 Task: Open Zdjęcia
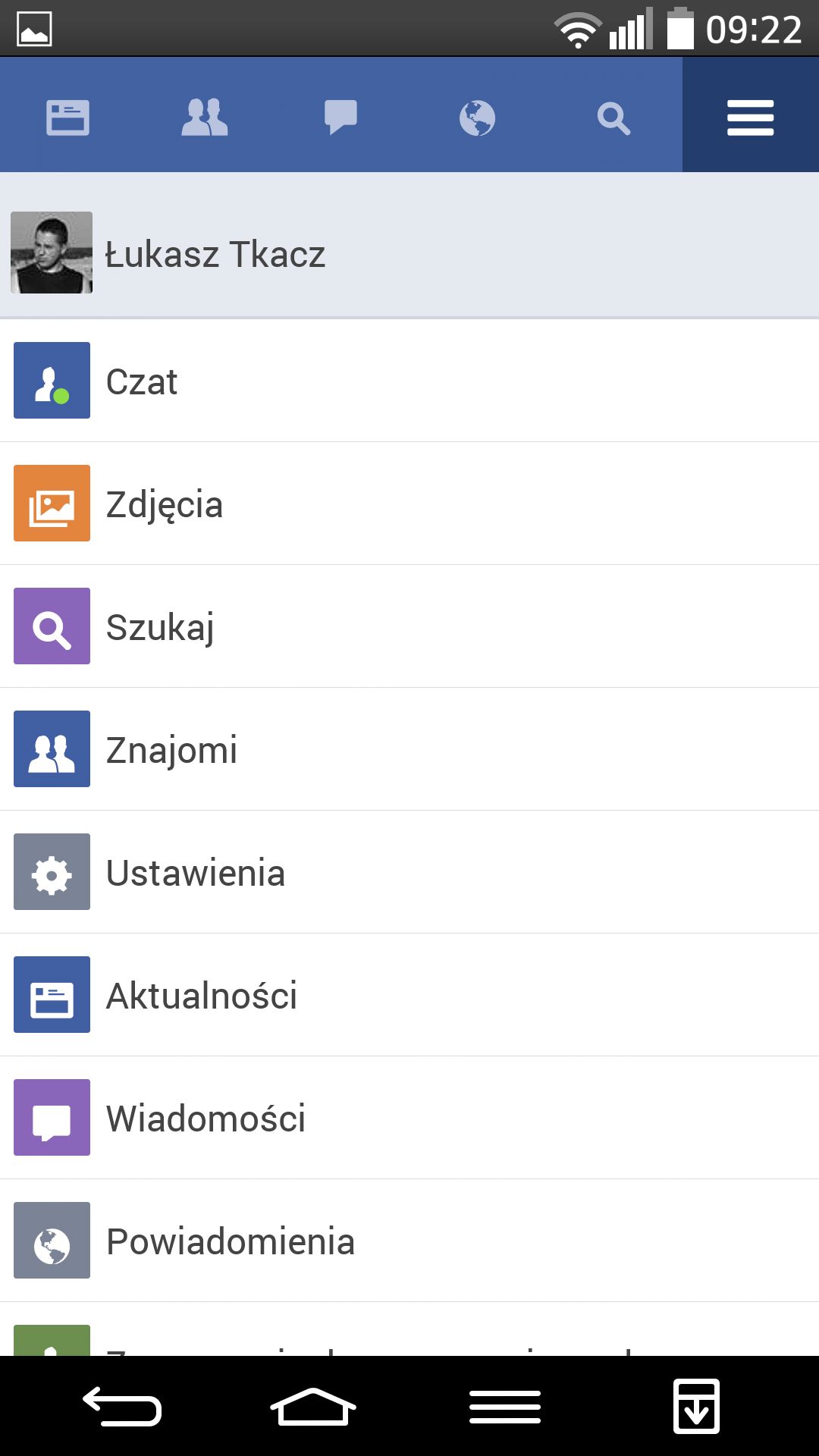409,504
